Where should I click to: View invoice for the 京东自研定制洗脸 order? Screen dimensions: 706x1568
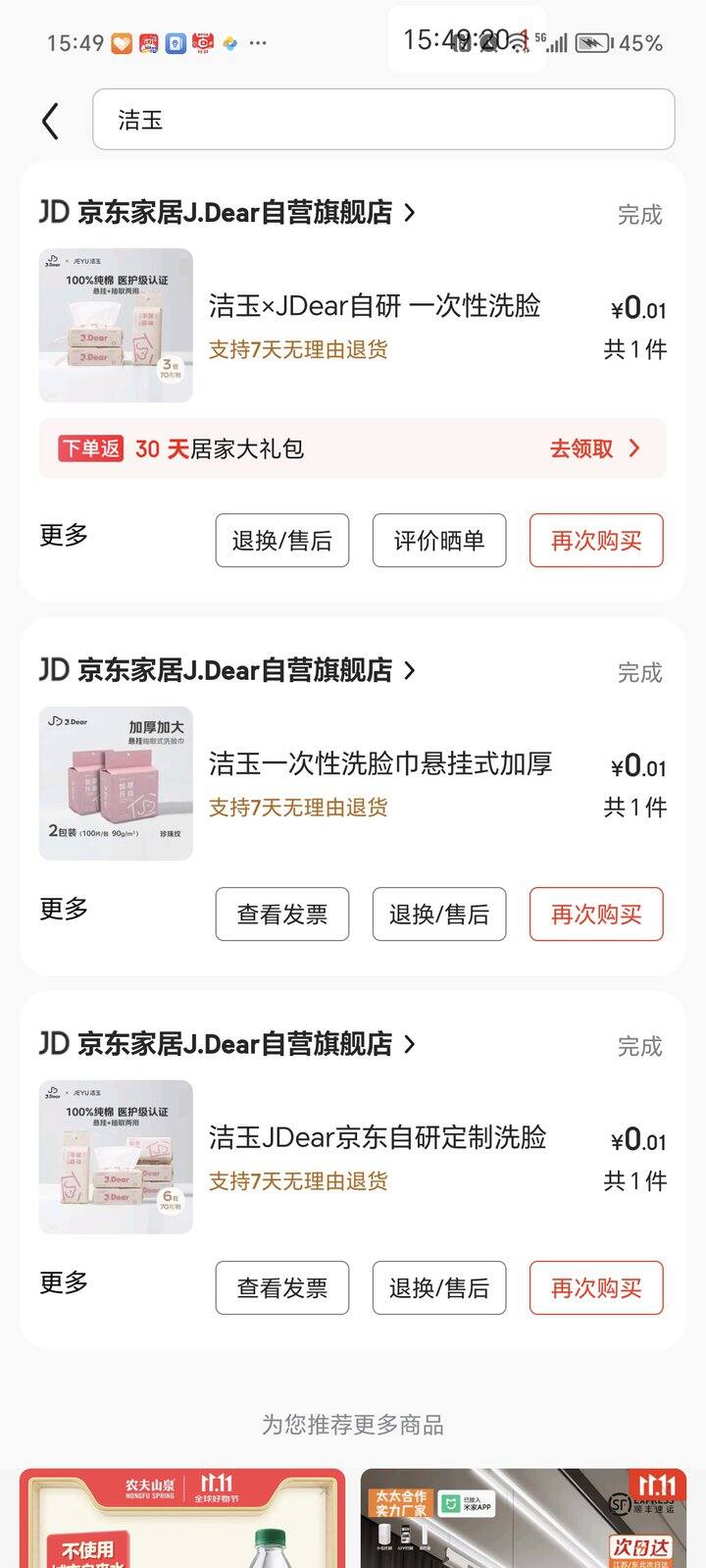click(x=282, y=1288)
